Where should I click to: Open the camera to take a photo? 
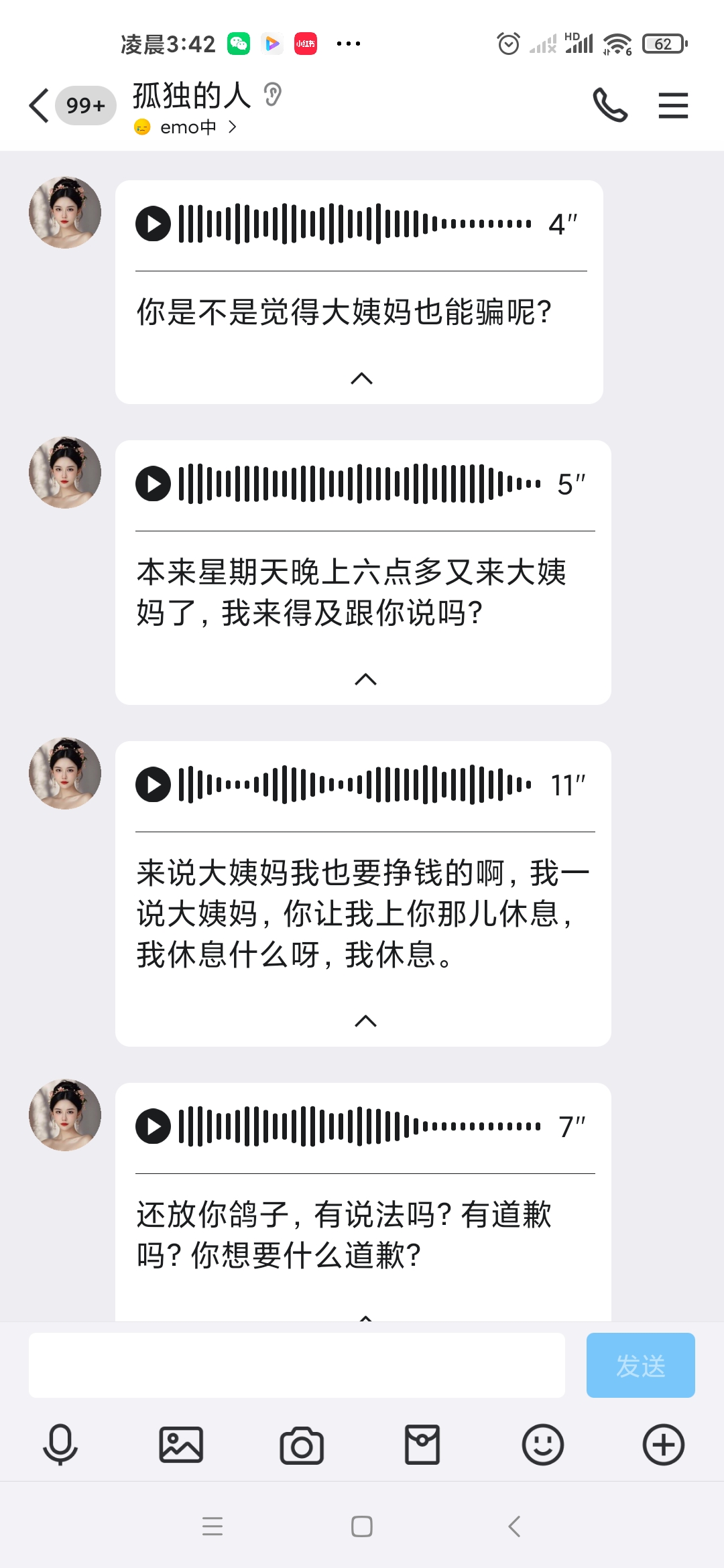click(302, 1446)
